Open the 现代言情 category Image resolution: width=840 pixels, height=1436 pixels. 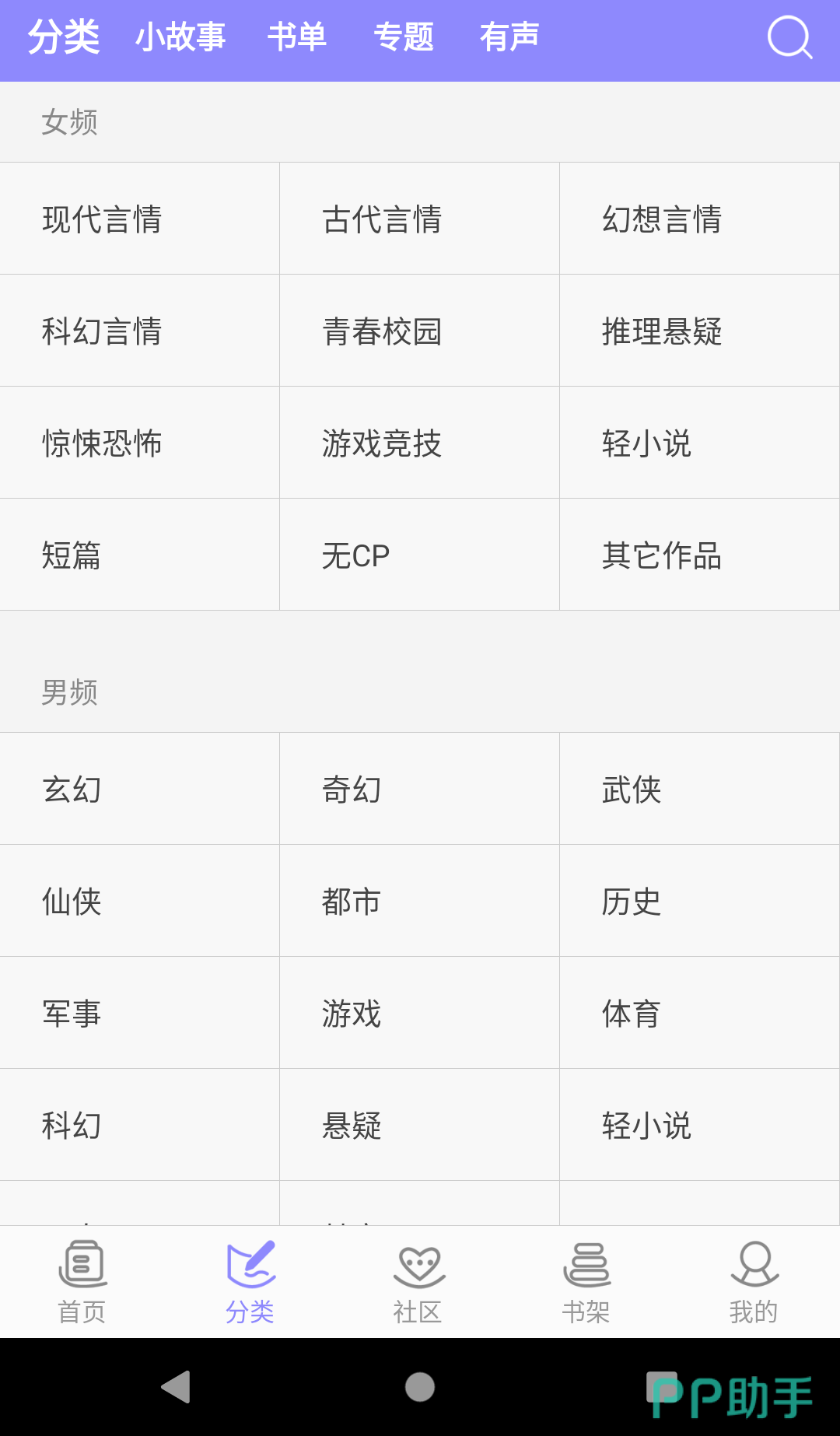140,219
